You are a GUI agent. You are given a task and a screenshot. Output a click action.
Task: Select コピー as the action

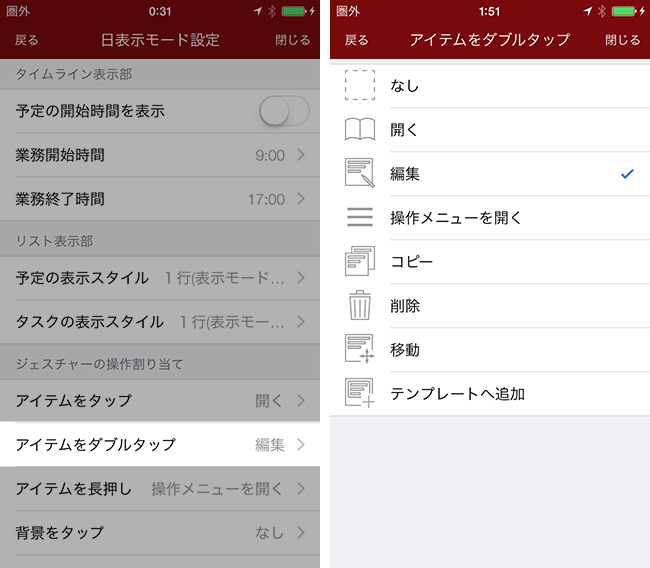click(490, 262)
